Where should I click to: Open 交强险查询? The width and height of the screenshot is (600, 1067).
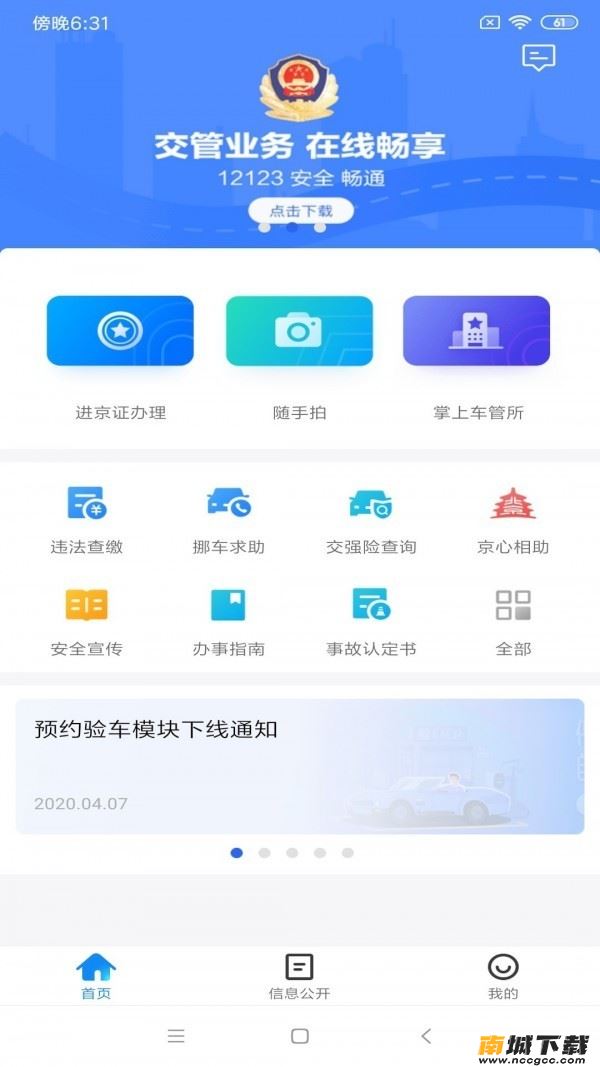[x=371, y=520]
